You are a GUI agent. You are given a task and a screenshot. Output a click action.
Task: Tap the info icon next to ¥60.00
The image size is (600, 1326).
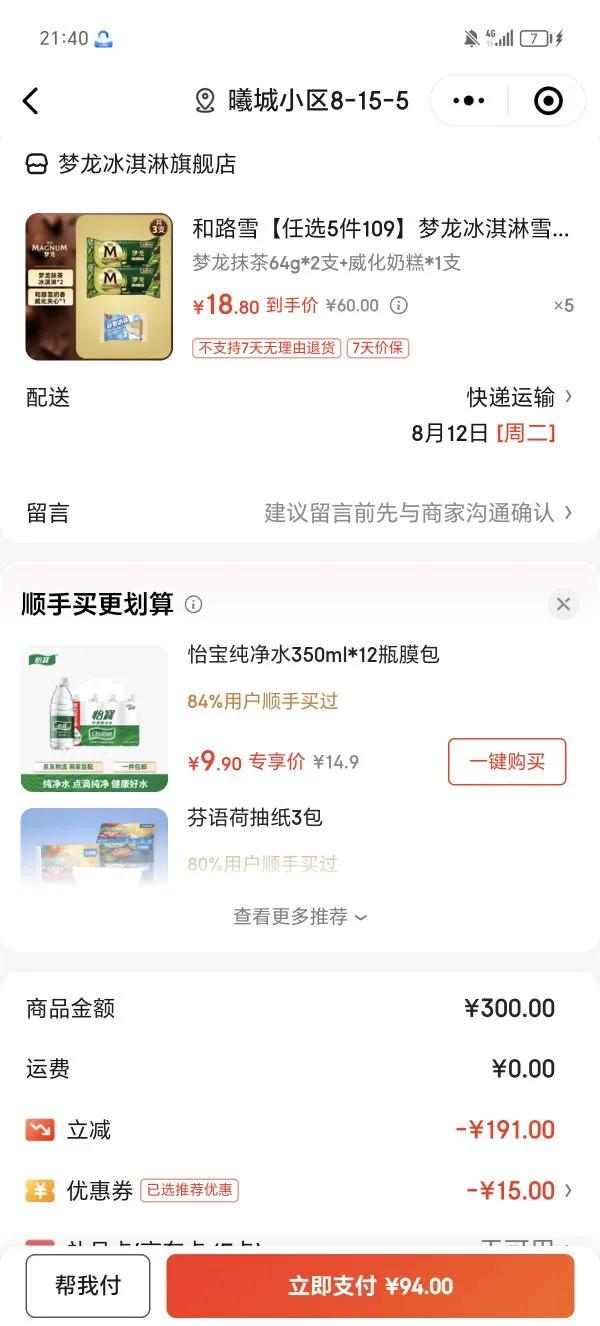[x=398, y=305]
